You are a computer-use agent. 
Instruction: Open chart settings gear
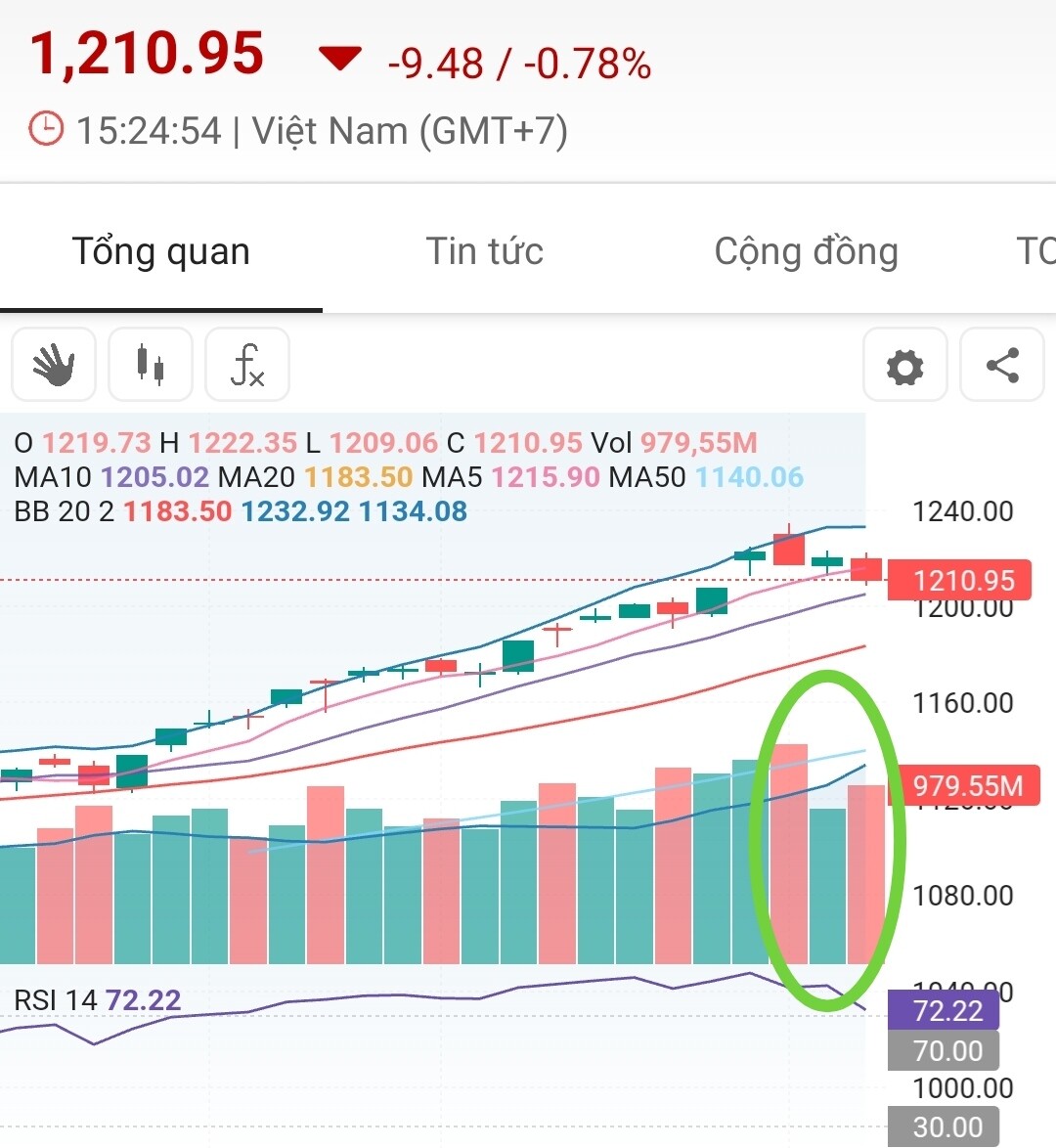coord(904,367)
